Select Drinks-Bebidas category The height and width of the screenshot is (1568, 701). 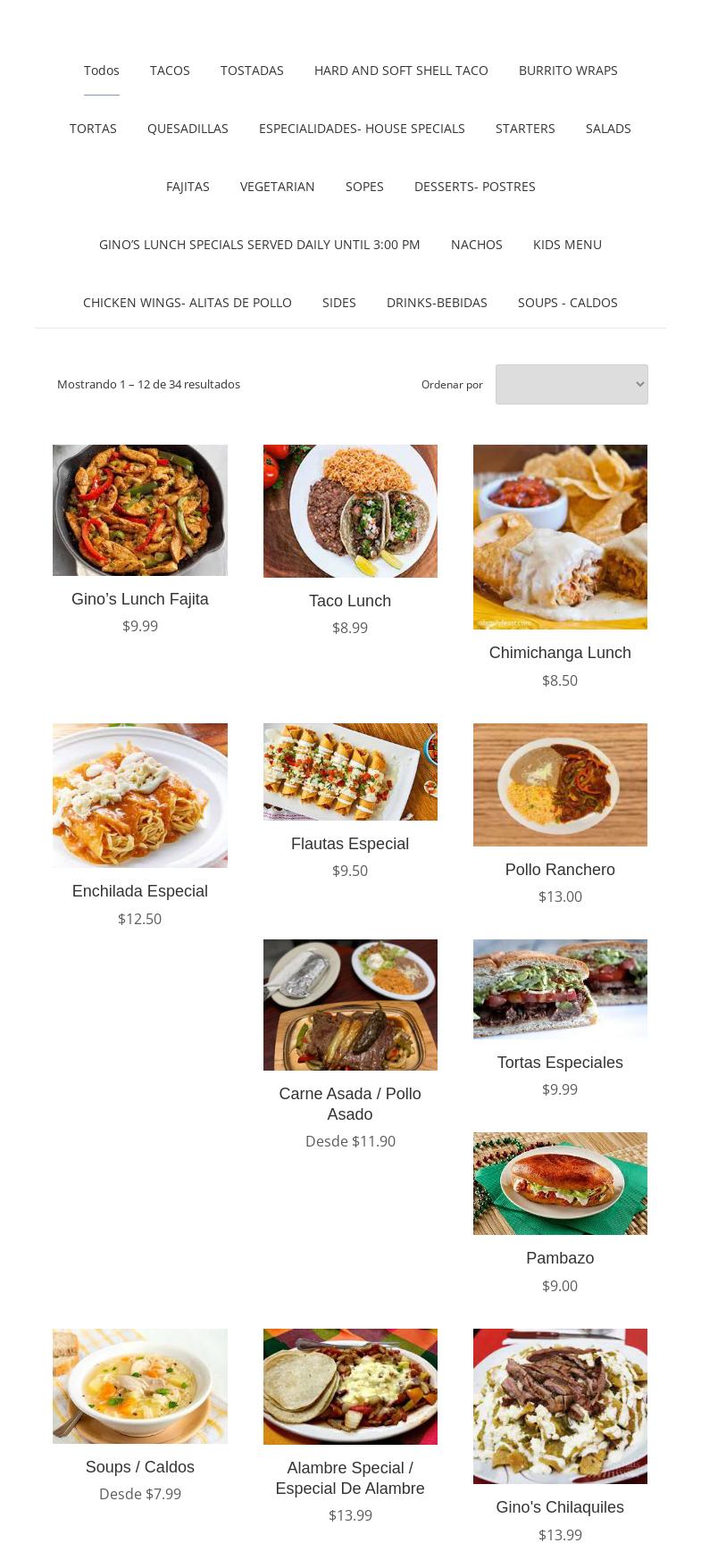(437, 303)
